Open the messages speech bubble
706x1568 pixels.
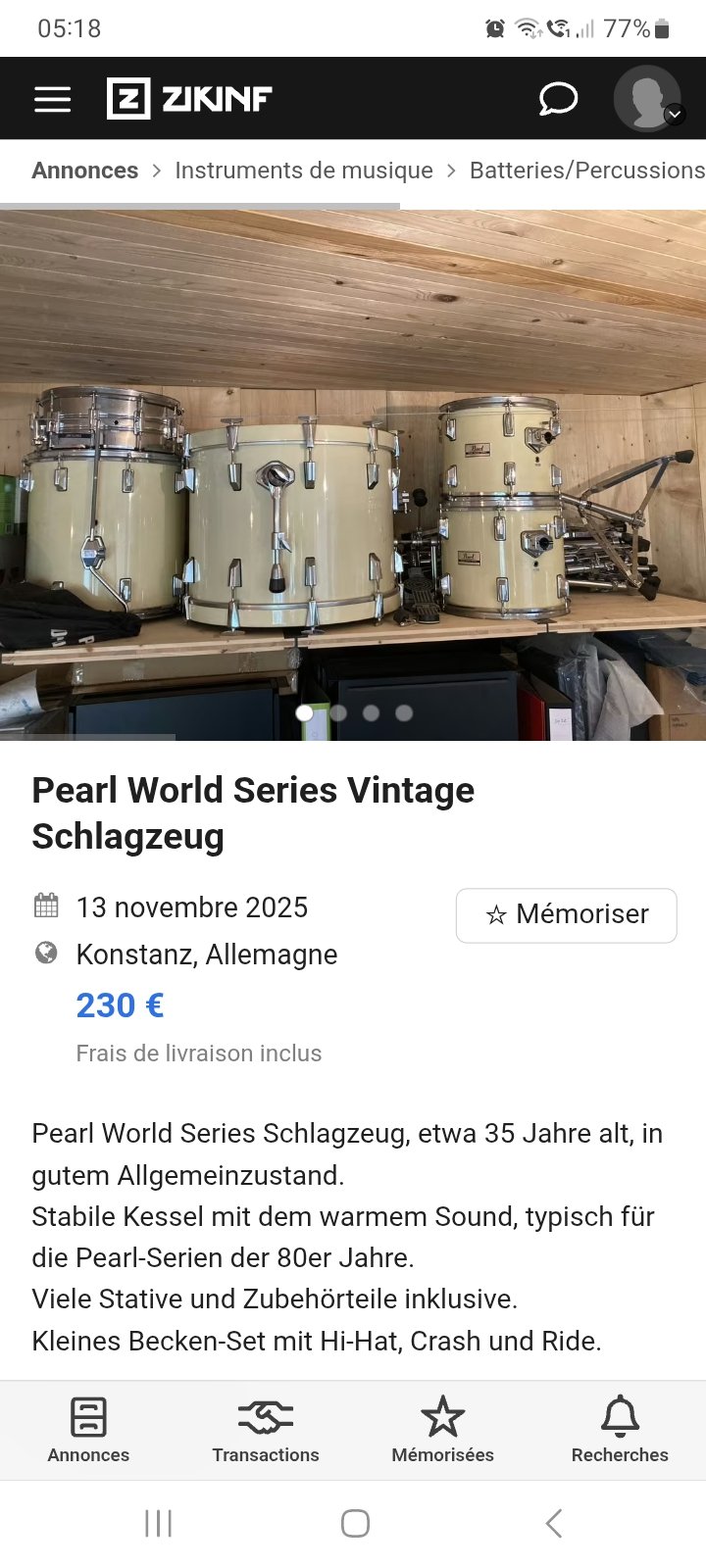(558, 99)
